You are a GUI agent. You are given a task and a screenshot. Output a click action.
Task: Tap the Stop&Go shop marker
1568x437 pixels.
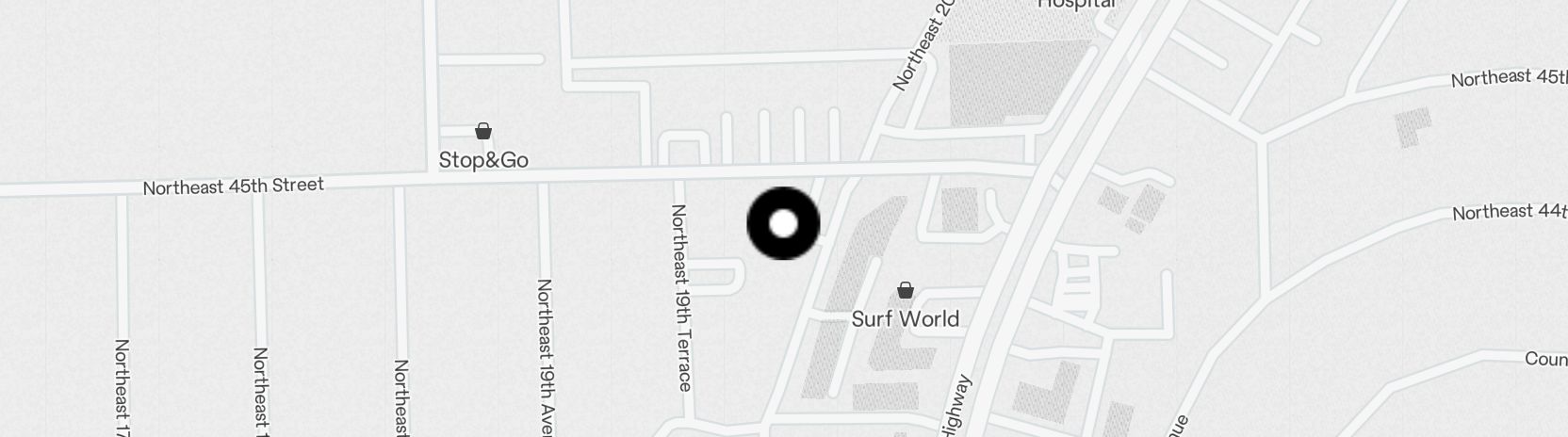click(x=483, y=132)
